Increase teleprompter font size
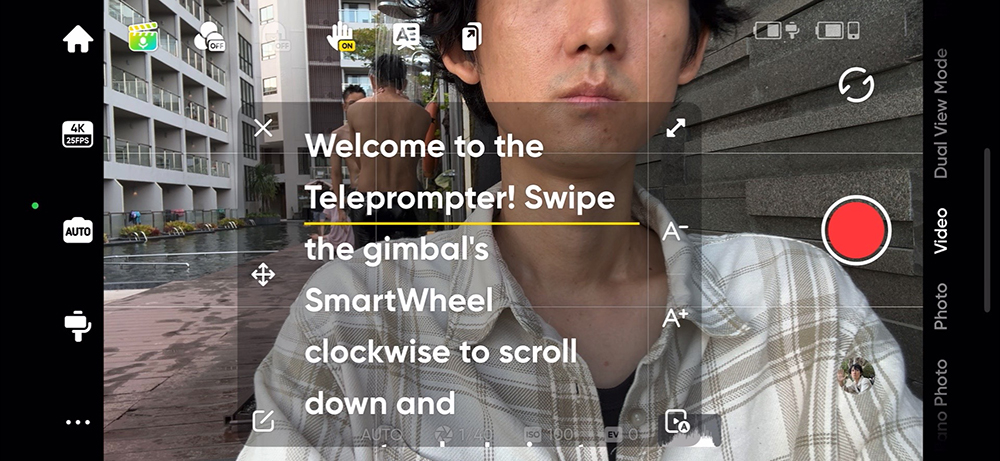This screenshot has width=1000, height=461. (676, 319)
